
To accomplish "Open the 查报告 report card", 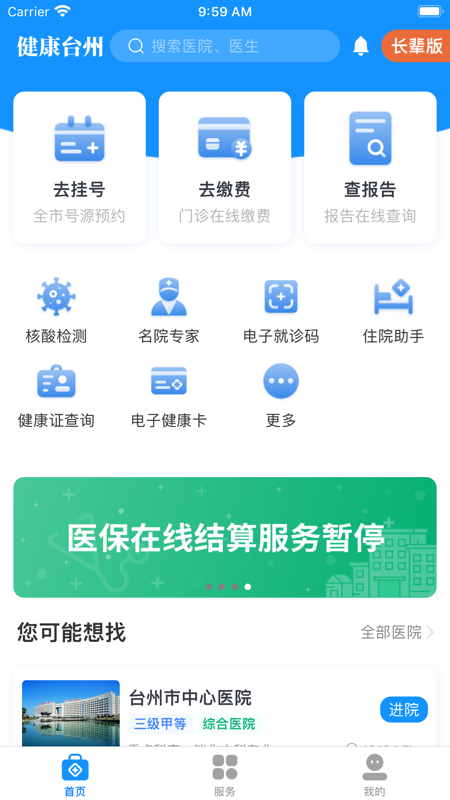I will coord(370,168).
